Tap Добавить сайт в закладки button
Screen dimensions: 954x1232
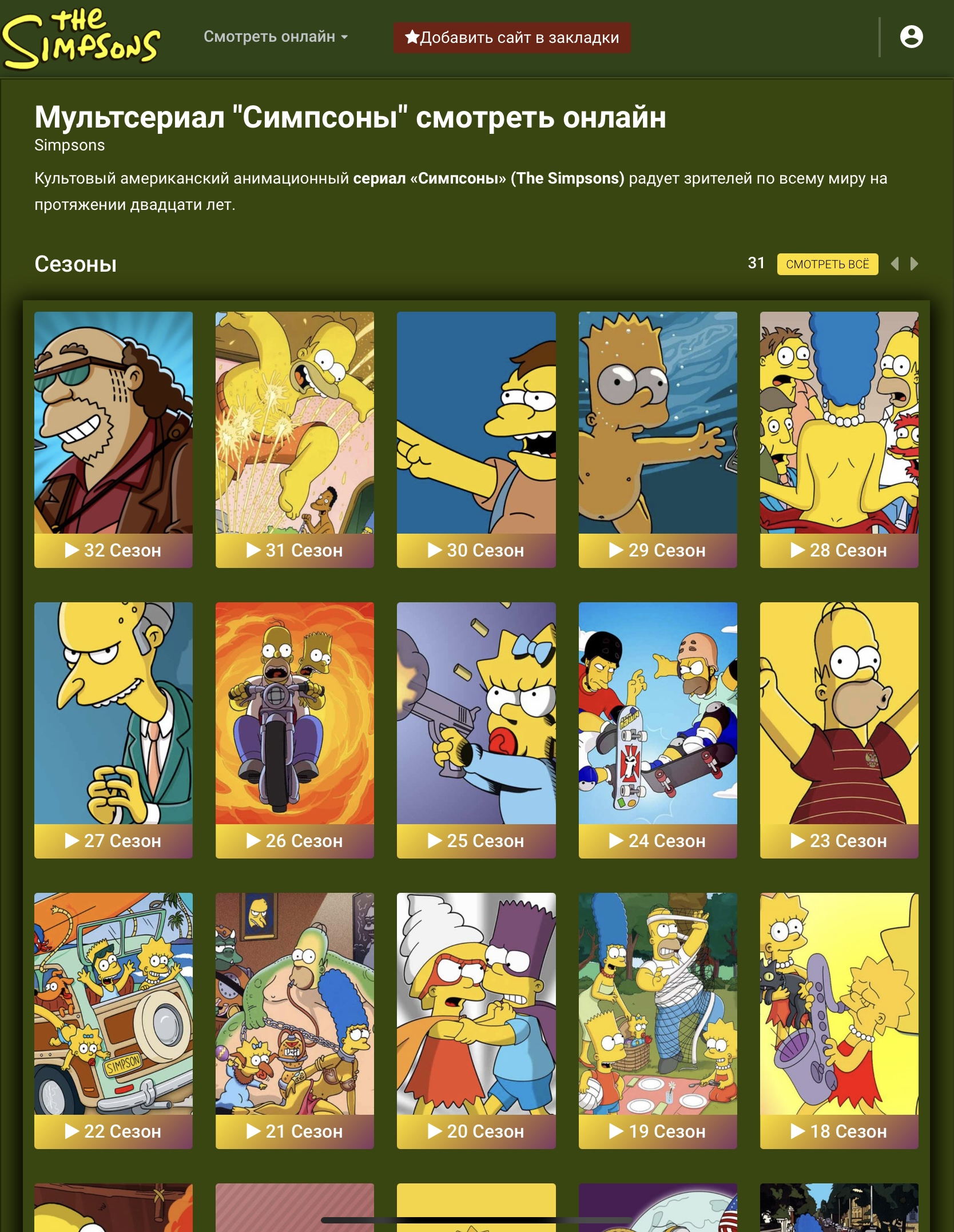(512, 38)
